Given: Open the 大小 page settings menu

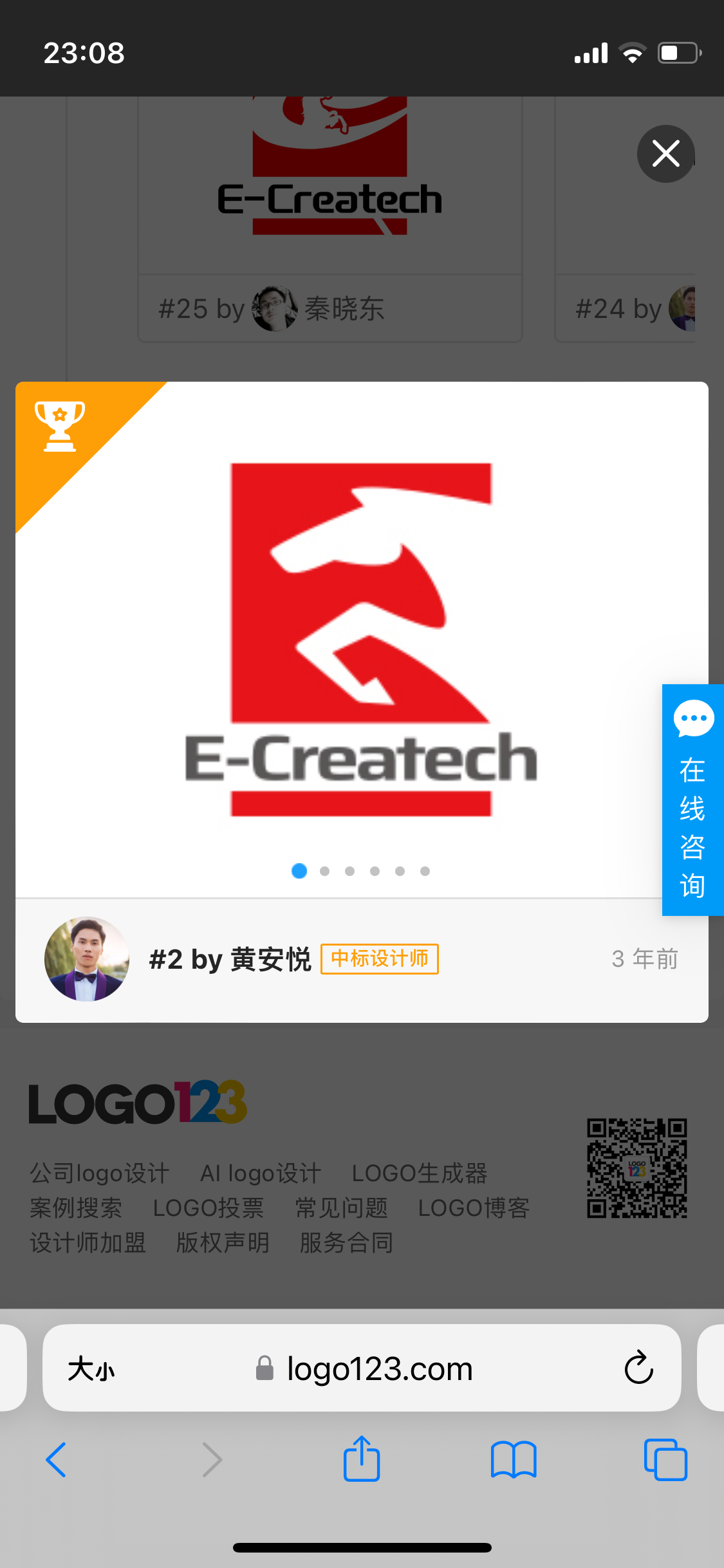Looking at the screenshot, I should pos(91,1368).
